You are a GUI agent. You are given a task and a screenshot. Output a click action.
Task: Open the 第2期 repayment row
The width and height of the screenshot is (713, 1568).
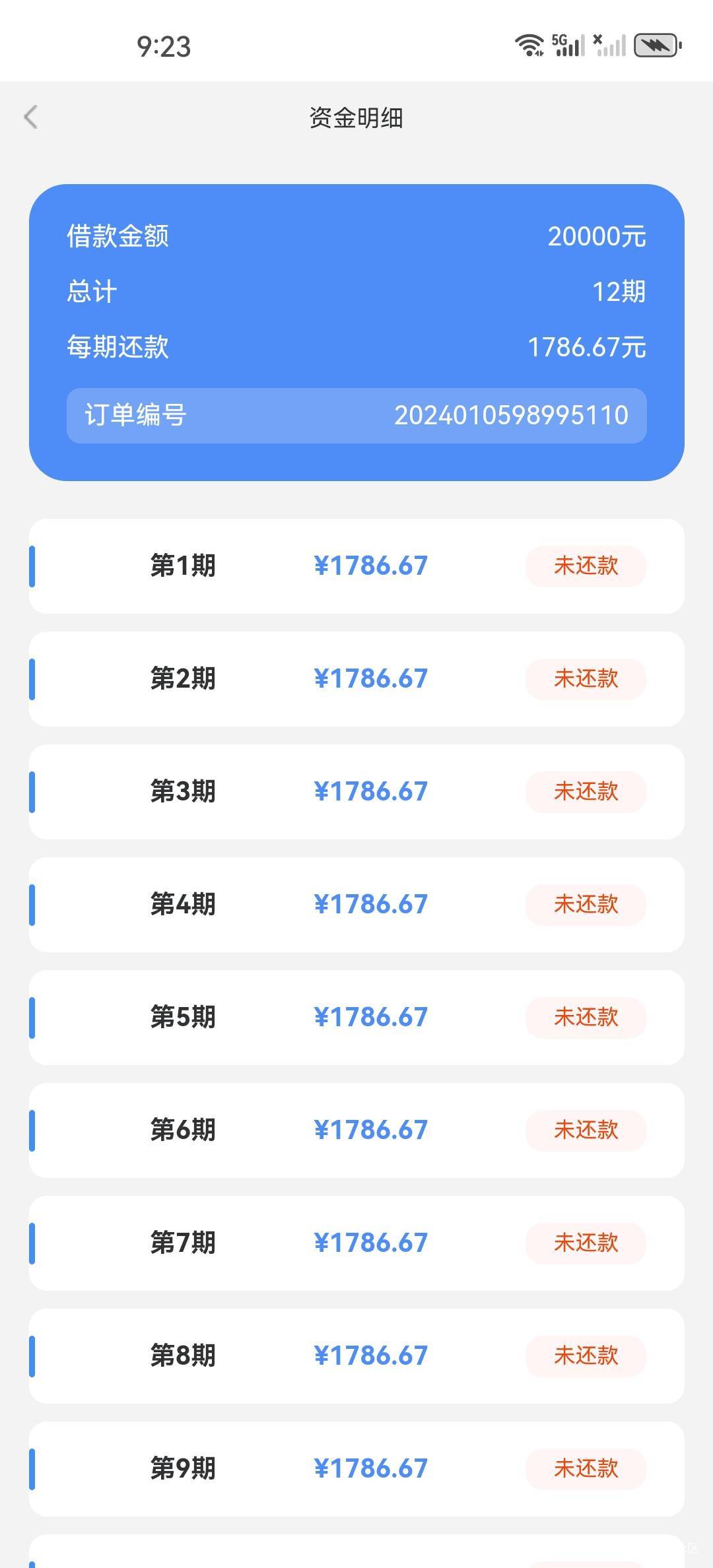356,679
